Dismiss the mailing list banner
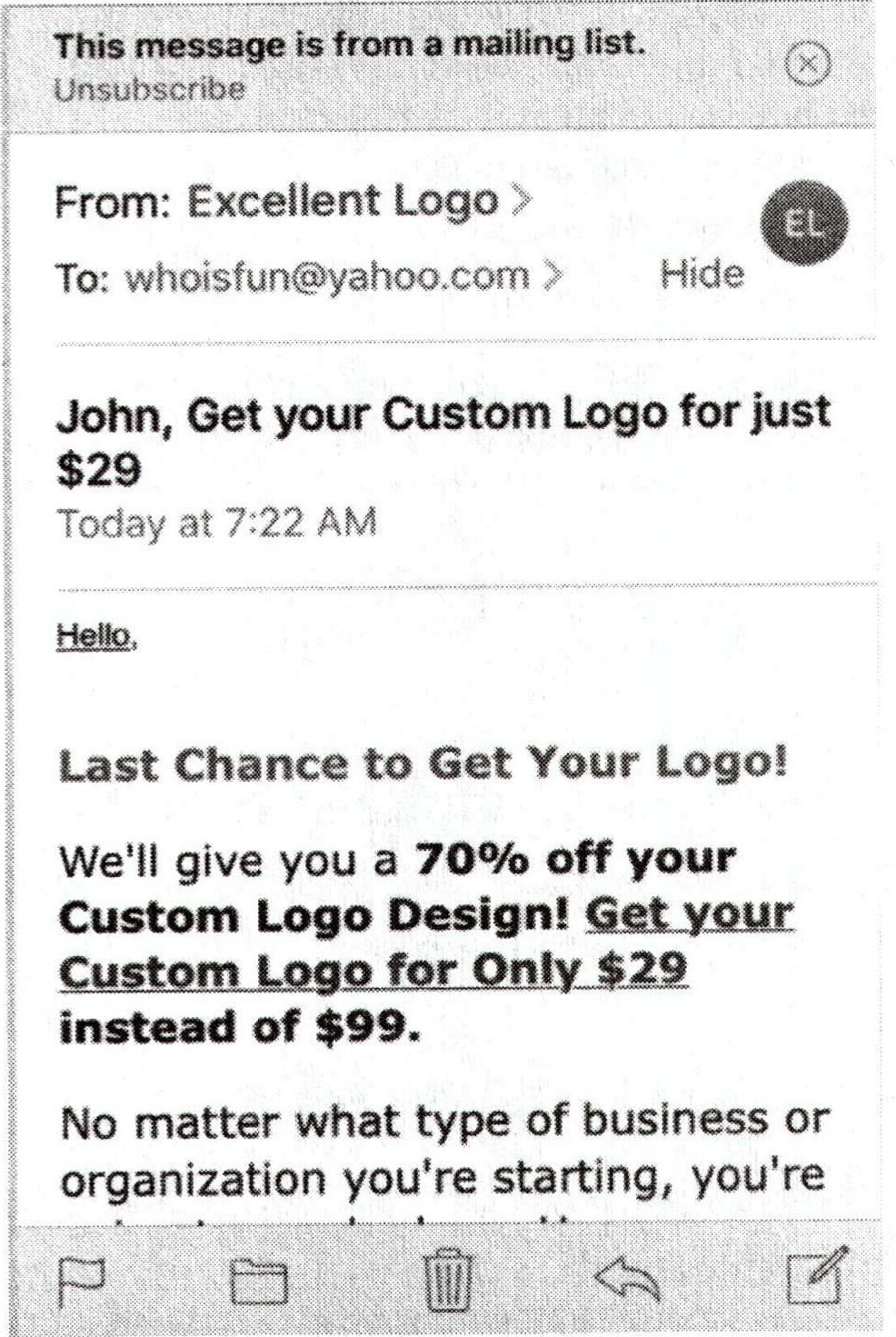This screenshot has width=896, height=1337. 806,65
